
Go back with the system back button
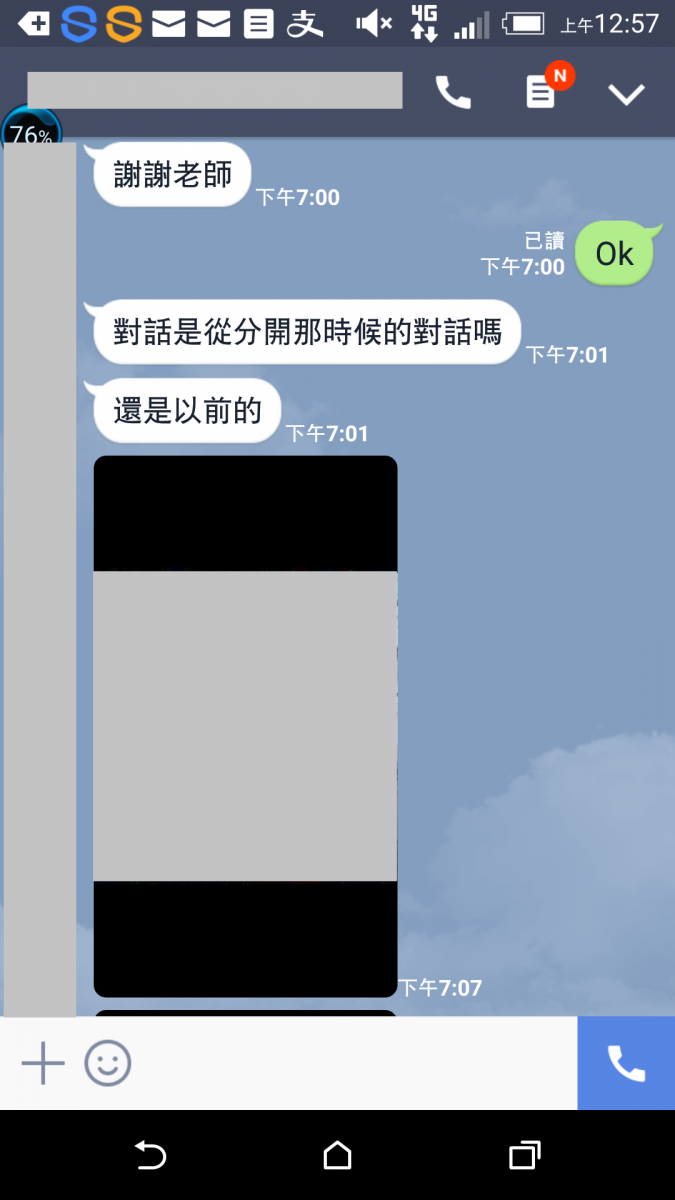click(150, 1156)
